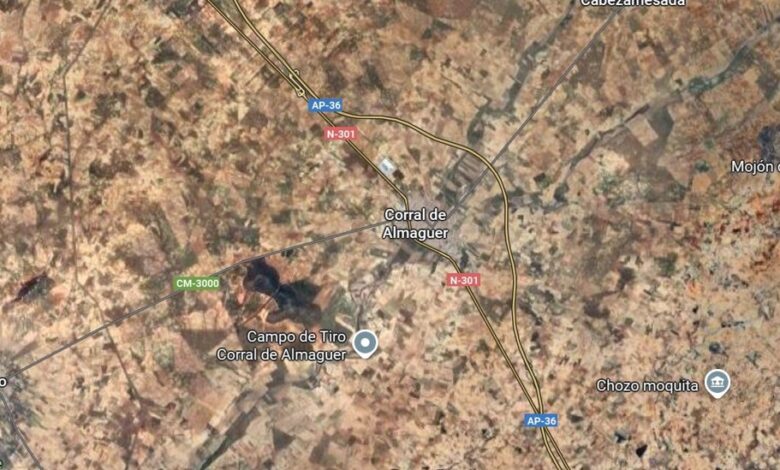The width and height of the screenshot is (780, 470).
Task: Select the Chozo moquita map marker
Action: pyautogui.click(x=717, y=382)
